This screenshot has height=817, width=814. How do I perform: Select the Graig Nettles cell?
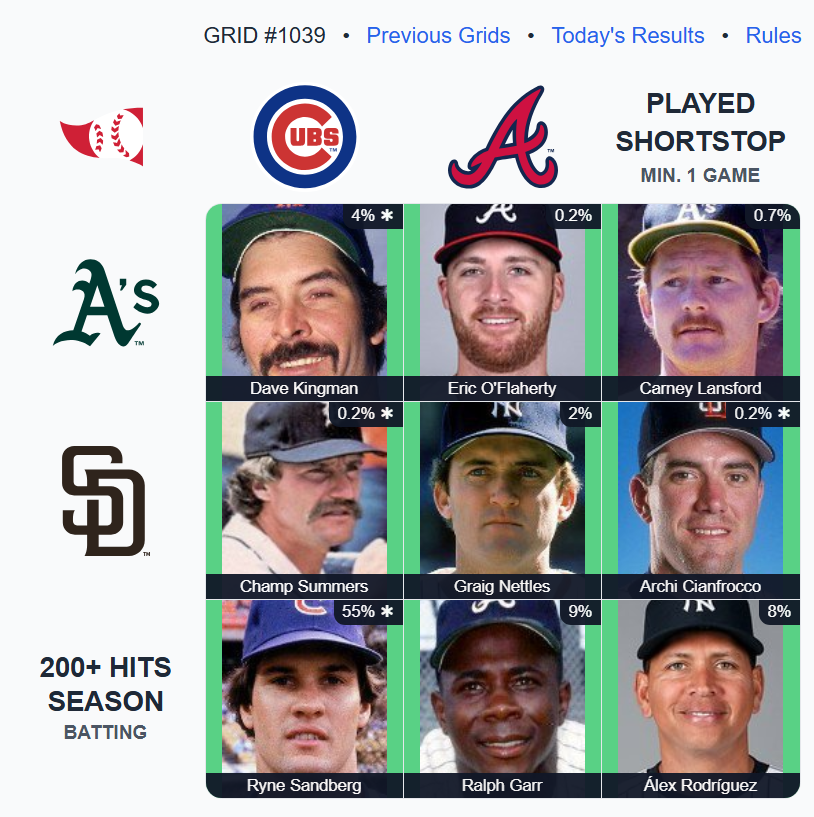coord(502,498)
